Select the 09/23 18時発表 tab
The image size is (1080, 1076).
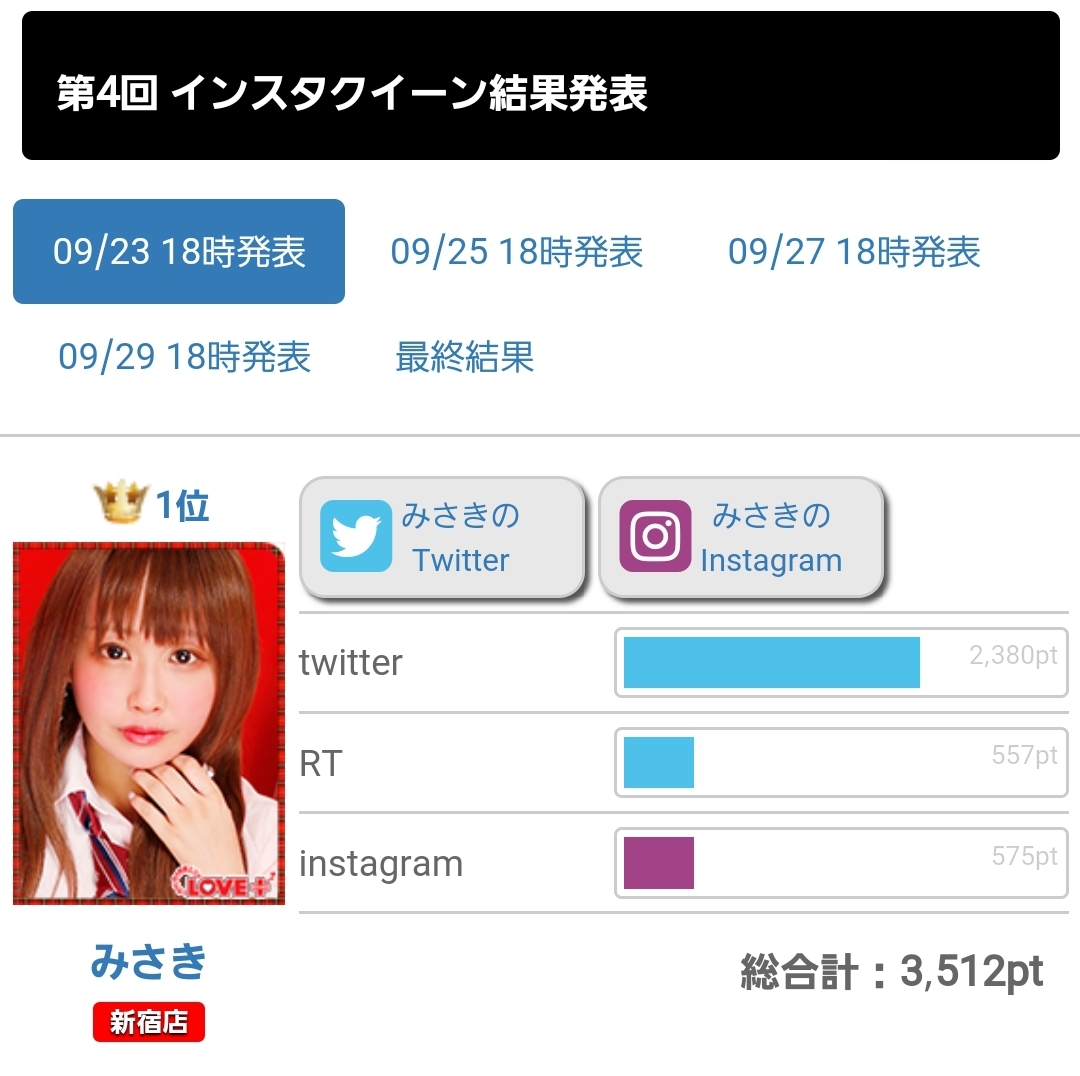(x=179, y=251)
